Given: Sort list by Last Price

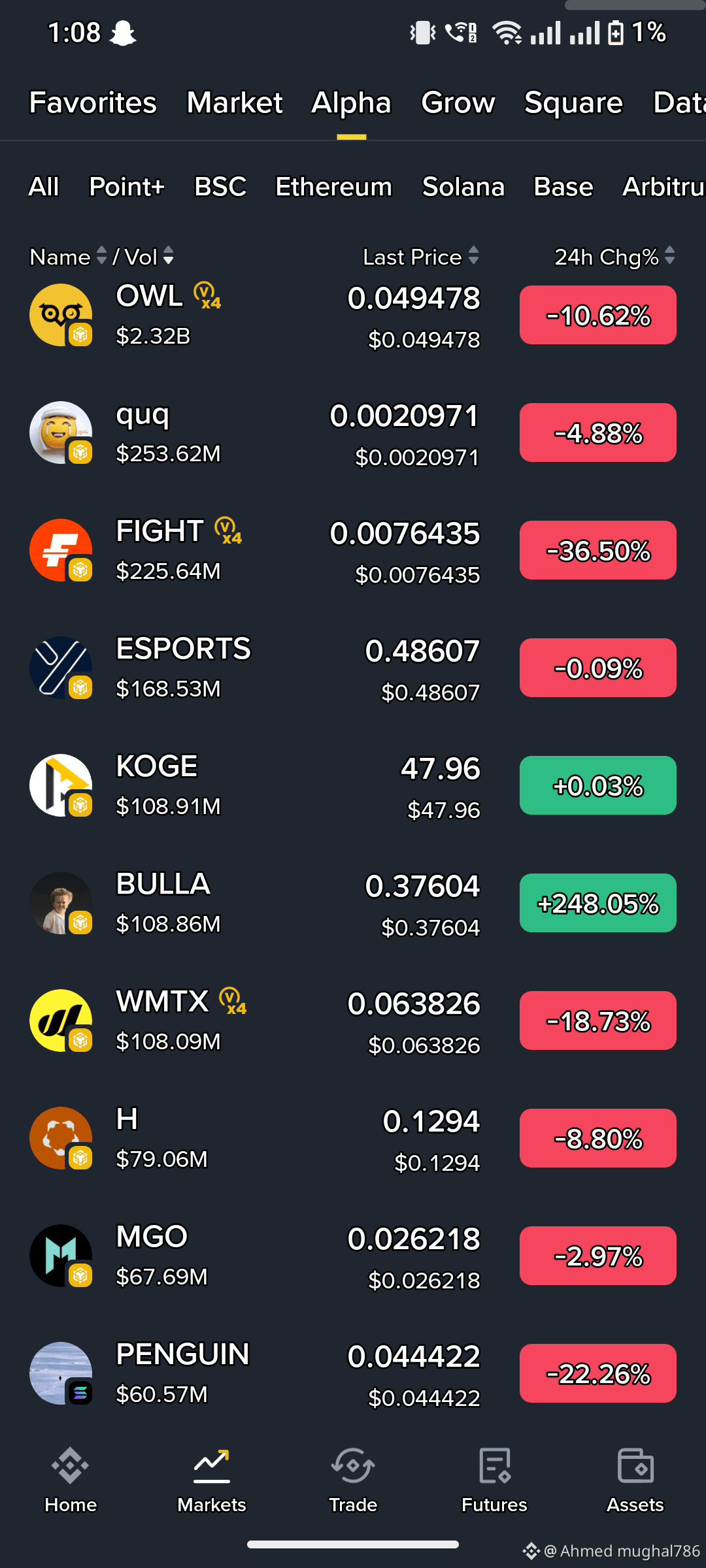Looking at the screenshot, I should [x=421, y=257].
